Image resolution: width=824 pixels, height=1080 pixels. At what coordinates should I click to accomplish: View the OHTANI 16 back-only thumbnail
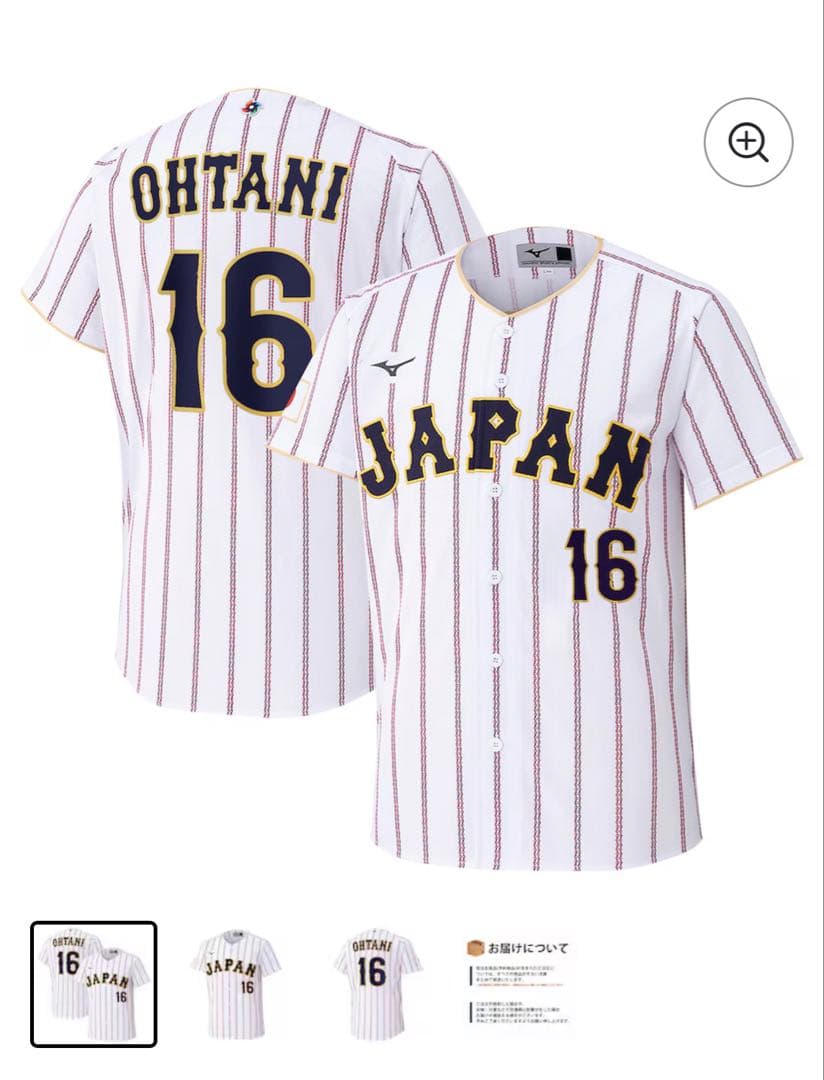[377, 983]
